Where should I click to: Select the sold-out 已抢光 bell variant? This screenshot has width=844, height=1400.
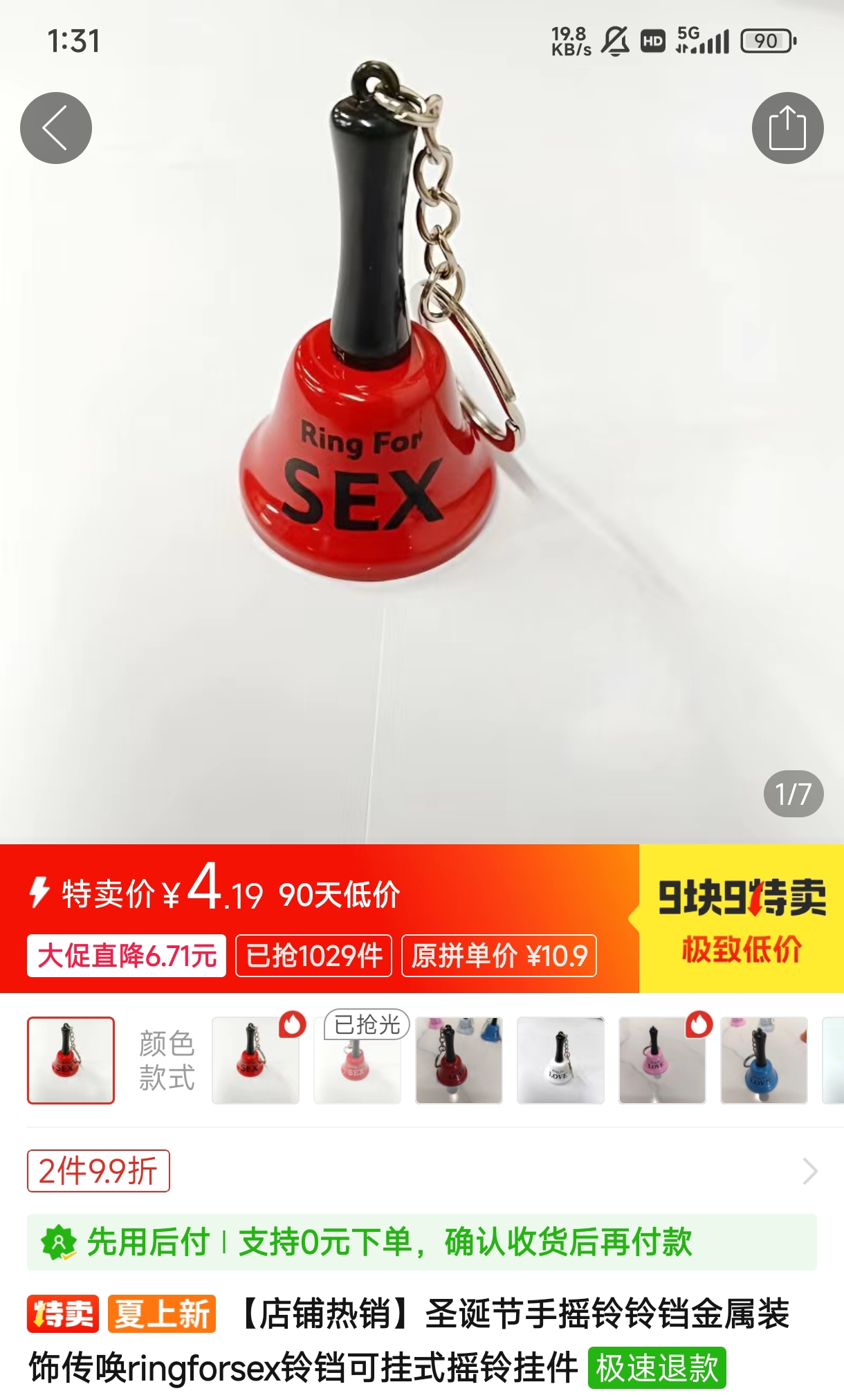[x=357, y=1060]
